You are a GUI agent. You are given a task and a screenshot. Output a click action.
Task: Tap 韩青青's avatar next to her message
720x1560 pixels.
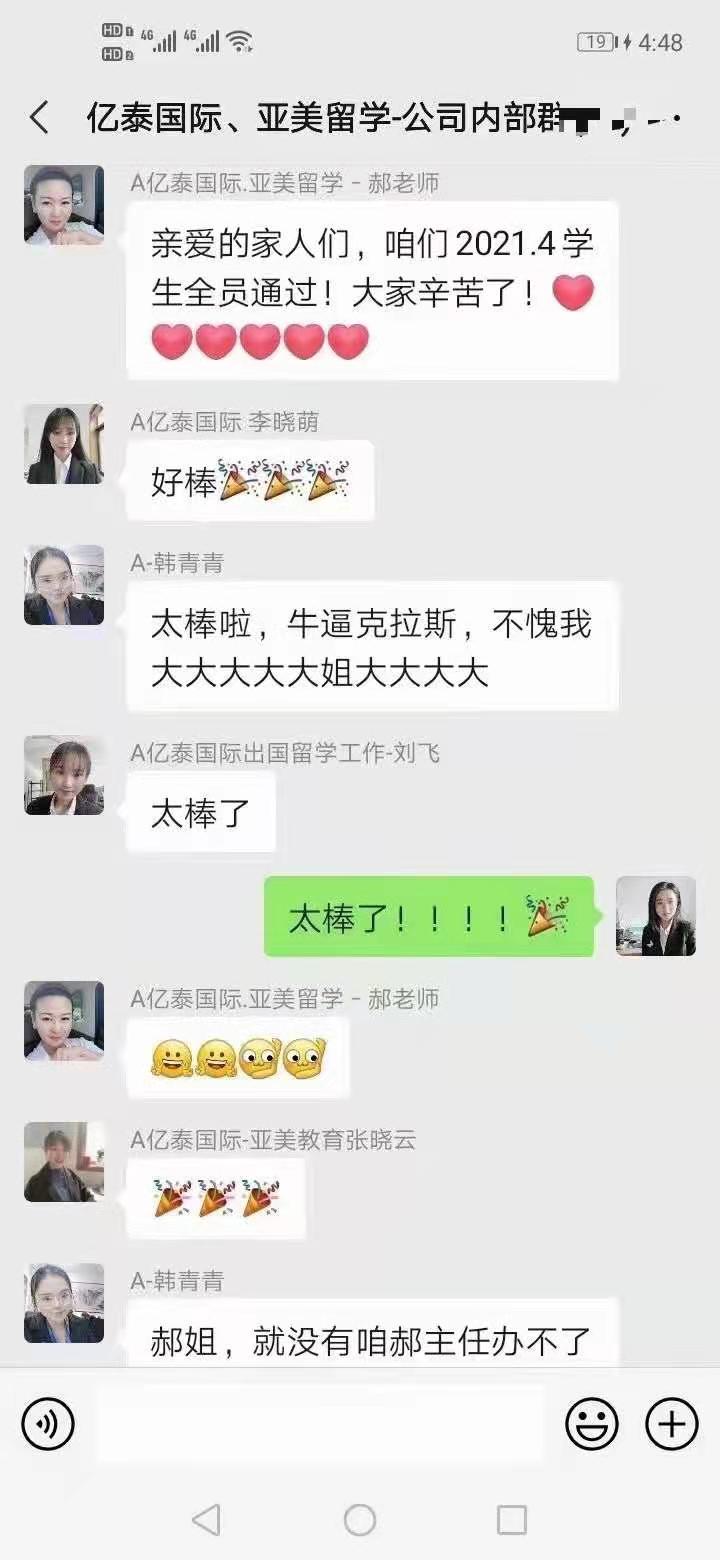pyautogui.click(x=63, y=586)
